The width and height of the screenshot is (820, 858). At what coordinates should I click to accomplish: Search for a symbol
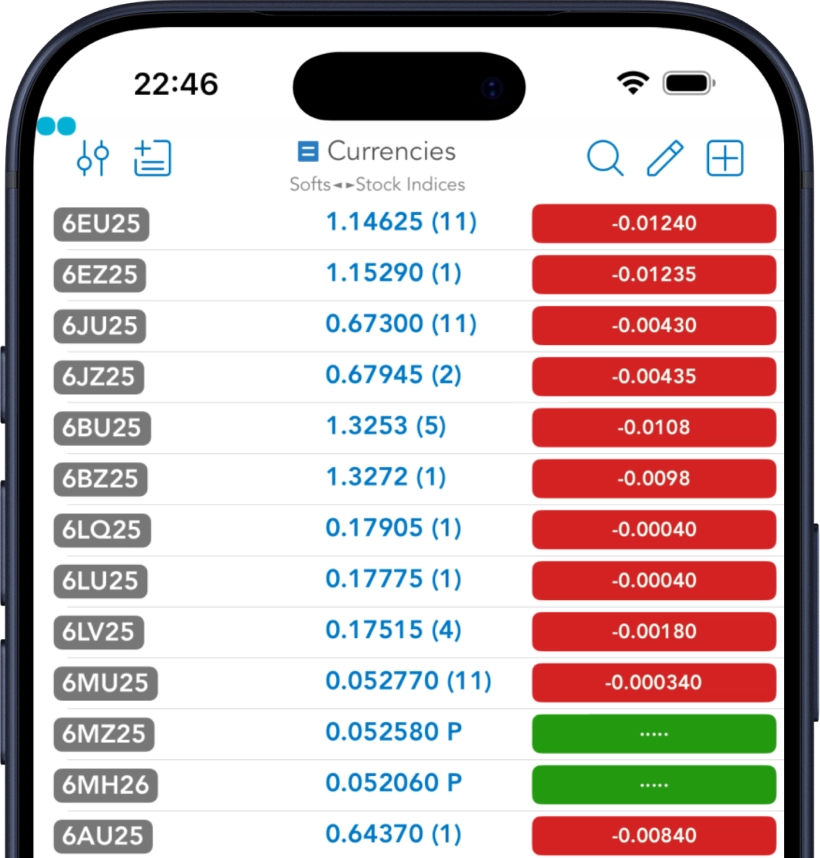(x=605, y=158)
